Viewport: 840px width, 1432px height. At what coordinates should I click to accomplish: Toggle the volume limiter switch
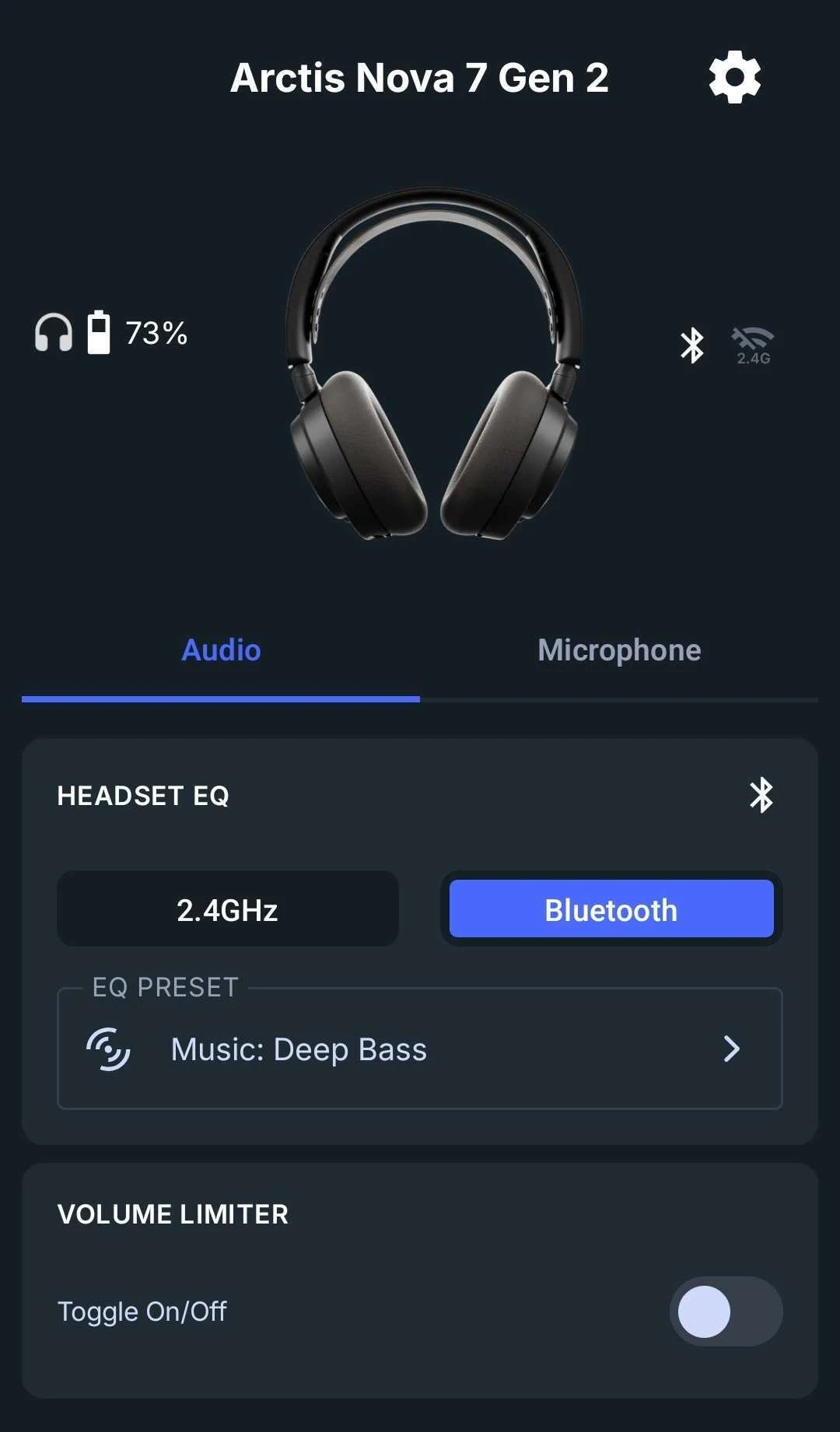(x=726, y=1311)
